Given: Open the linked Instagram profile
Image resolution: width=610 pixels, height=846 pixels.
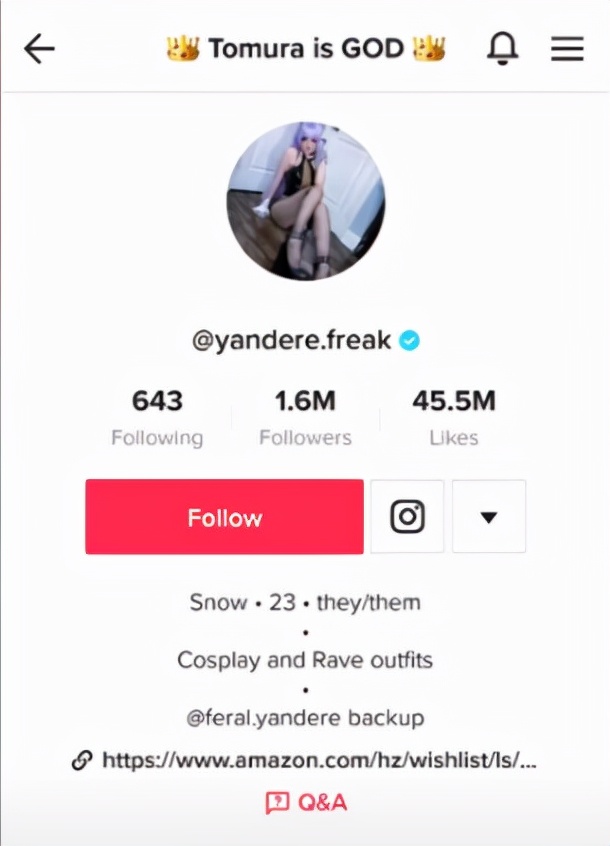Looking at the screenshot, I should [407, 517].
